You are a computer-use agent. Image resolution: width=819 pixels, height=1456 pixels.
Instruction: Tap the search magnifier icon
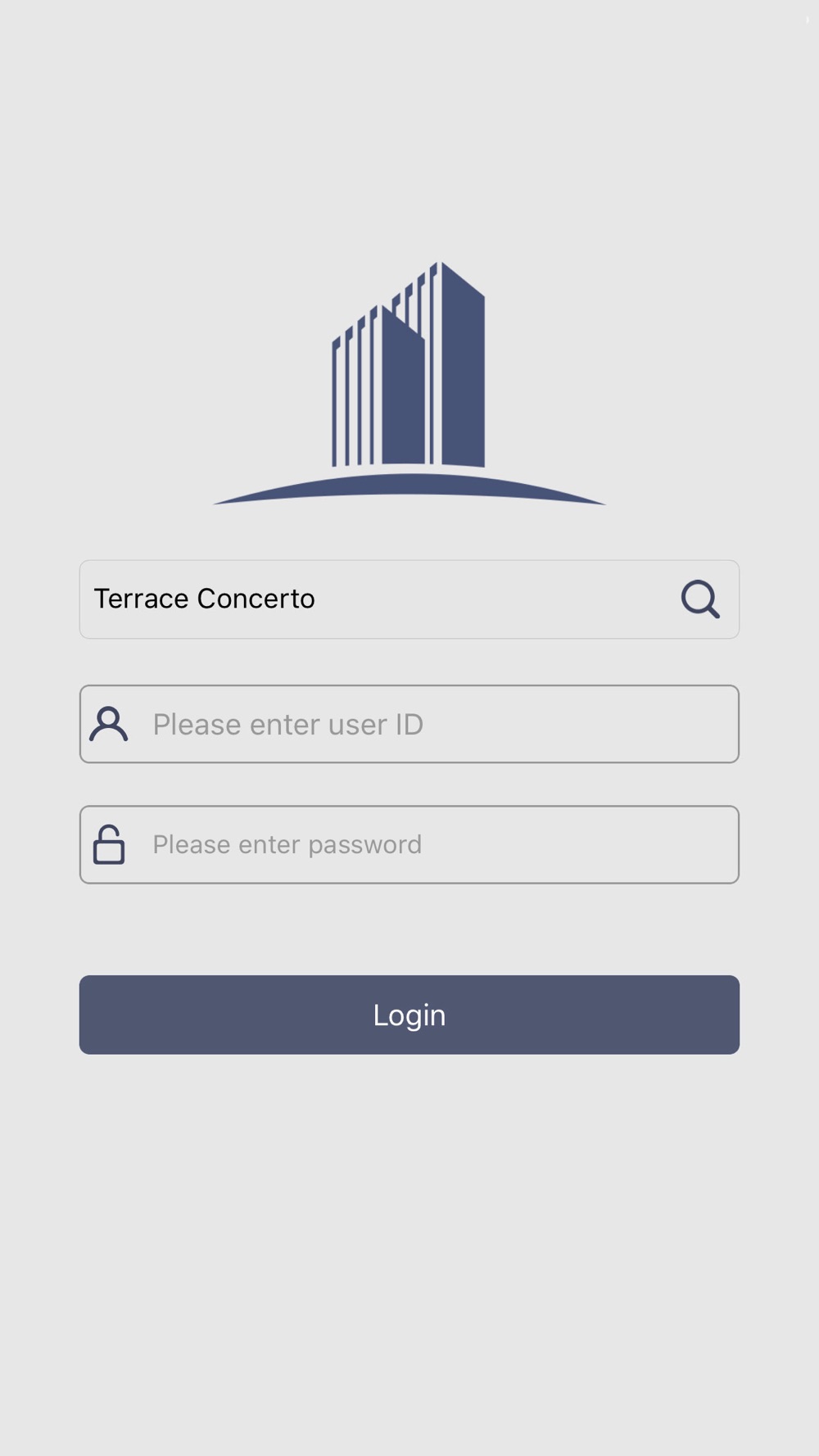pyautogui.click(x=700, y=599)
